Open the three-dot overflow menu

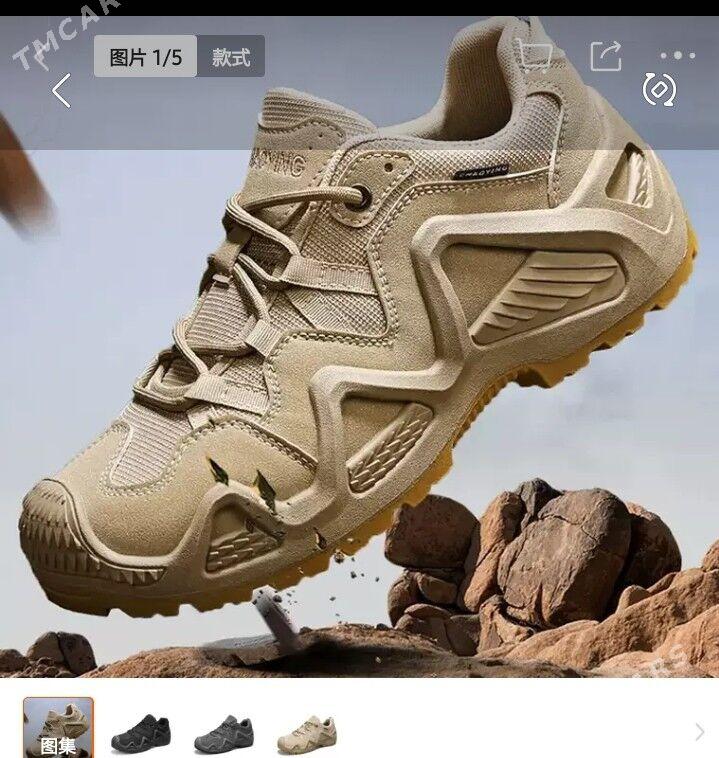point(677,56)
